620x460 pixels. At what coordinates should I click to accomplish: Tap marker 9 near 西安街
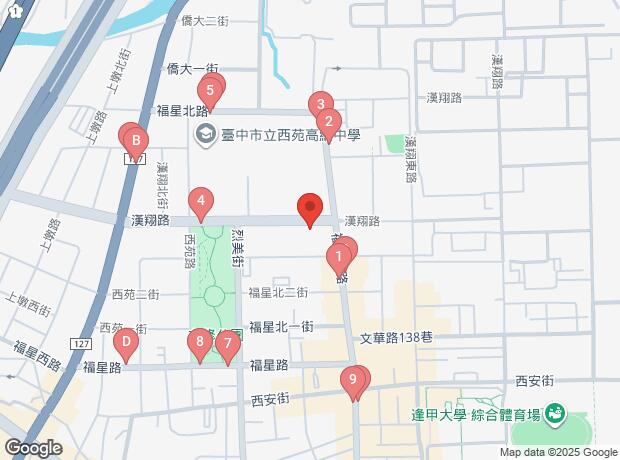(x=351, y=380)
